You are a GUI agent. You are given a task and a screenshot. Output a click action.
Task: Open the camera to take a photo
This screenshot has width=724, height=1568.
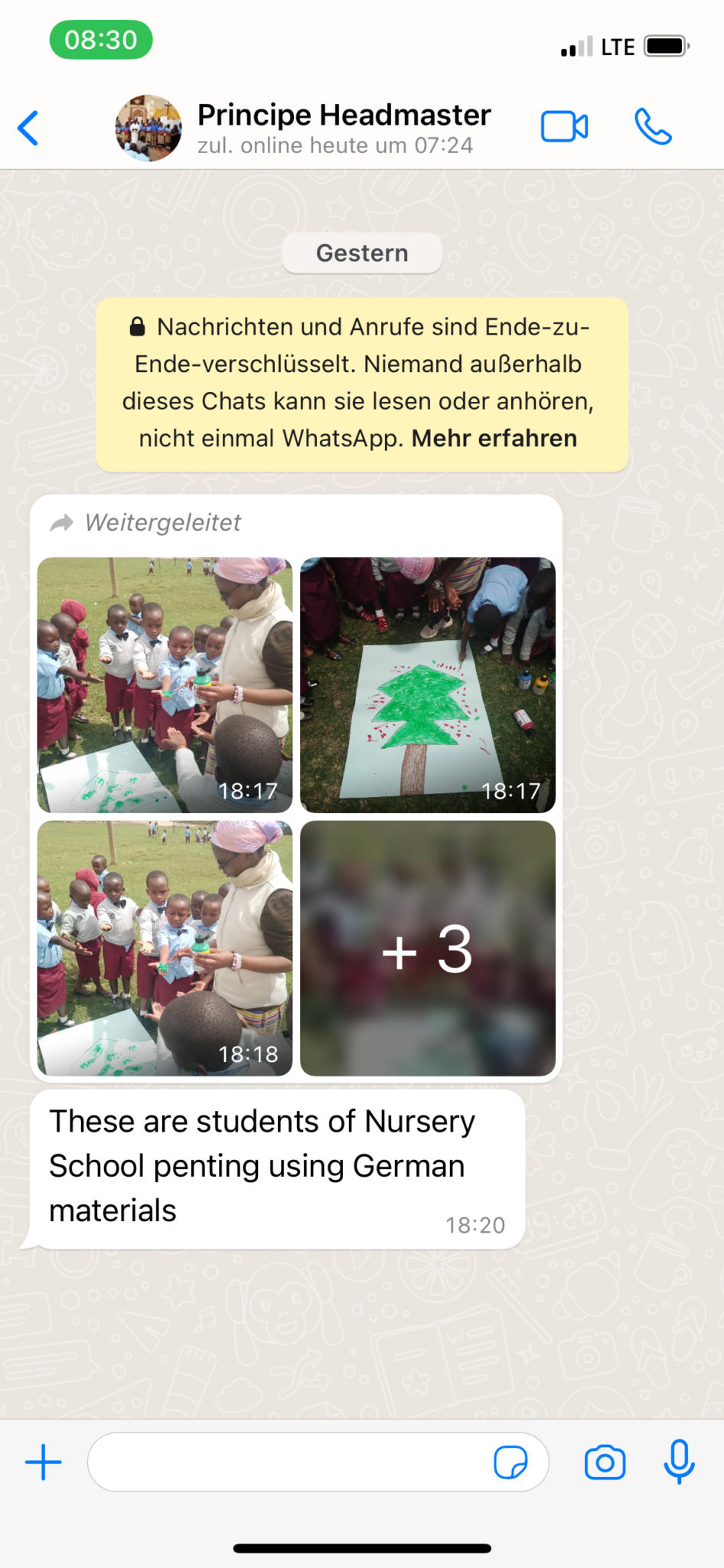click(605, 1462)
